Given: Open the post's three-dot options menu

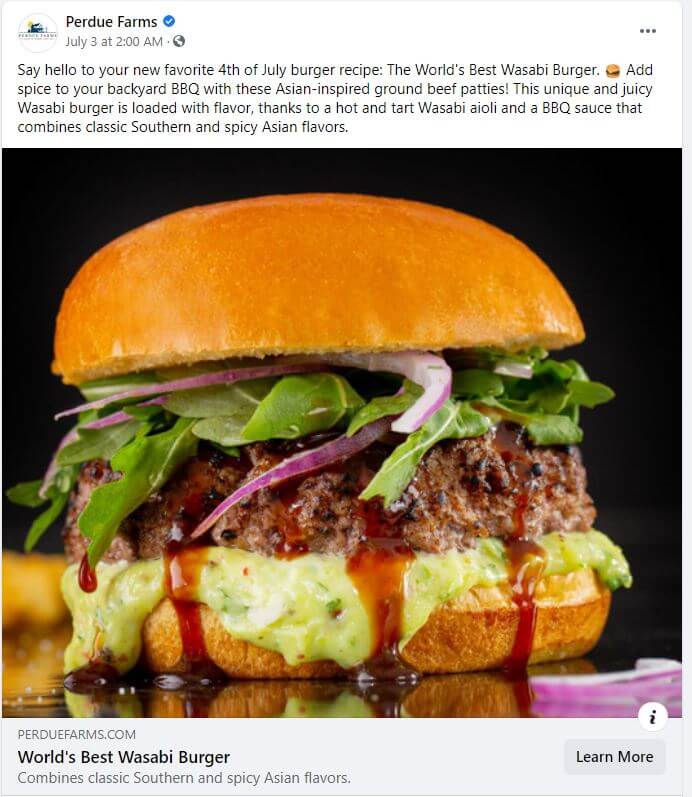Looking at the screenshot, I should 648,31.
